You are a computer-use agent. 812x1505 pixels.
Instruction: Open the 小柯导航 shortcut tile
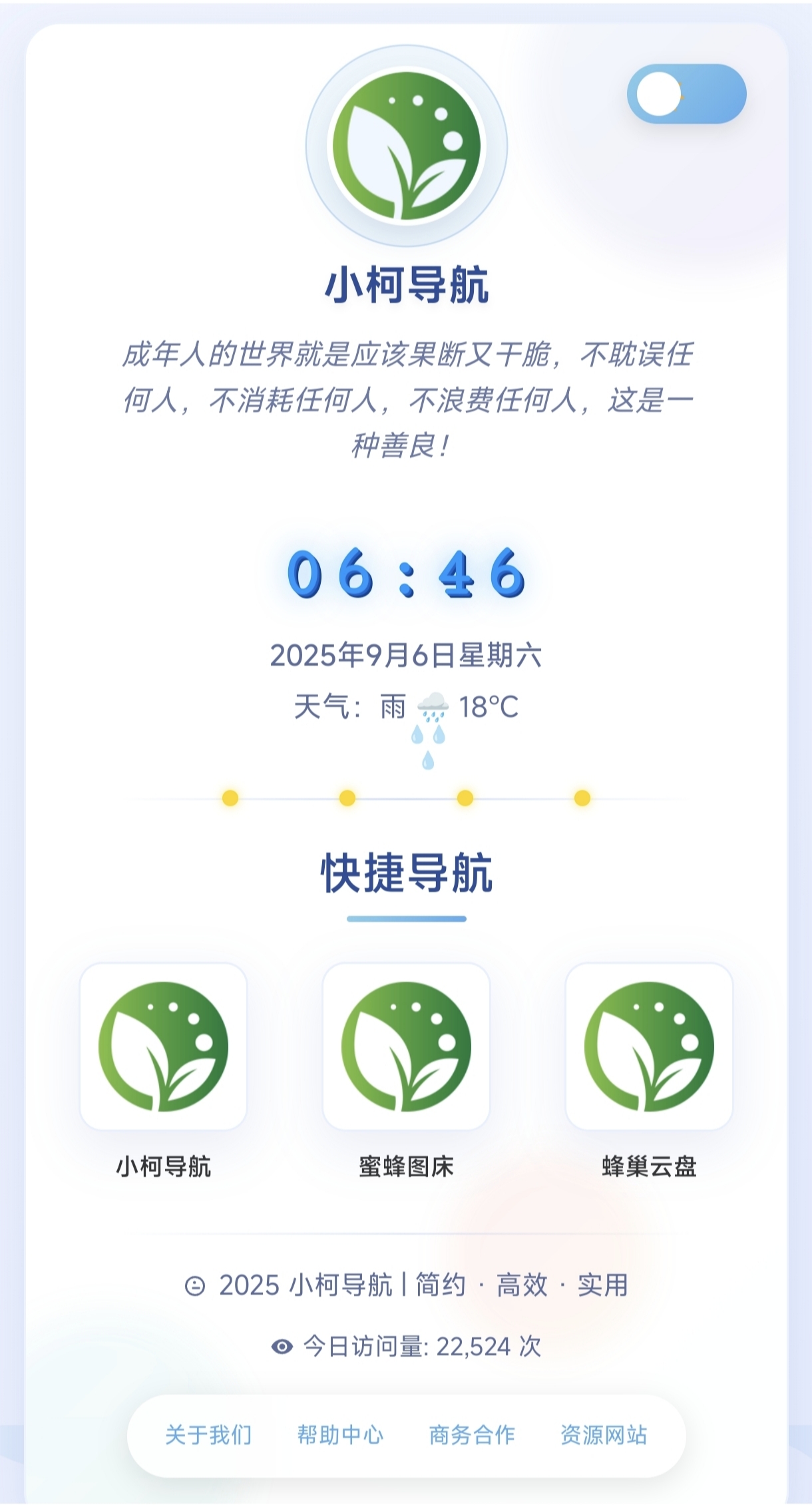point(163,1046)
